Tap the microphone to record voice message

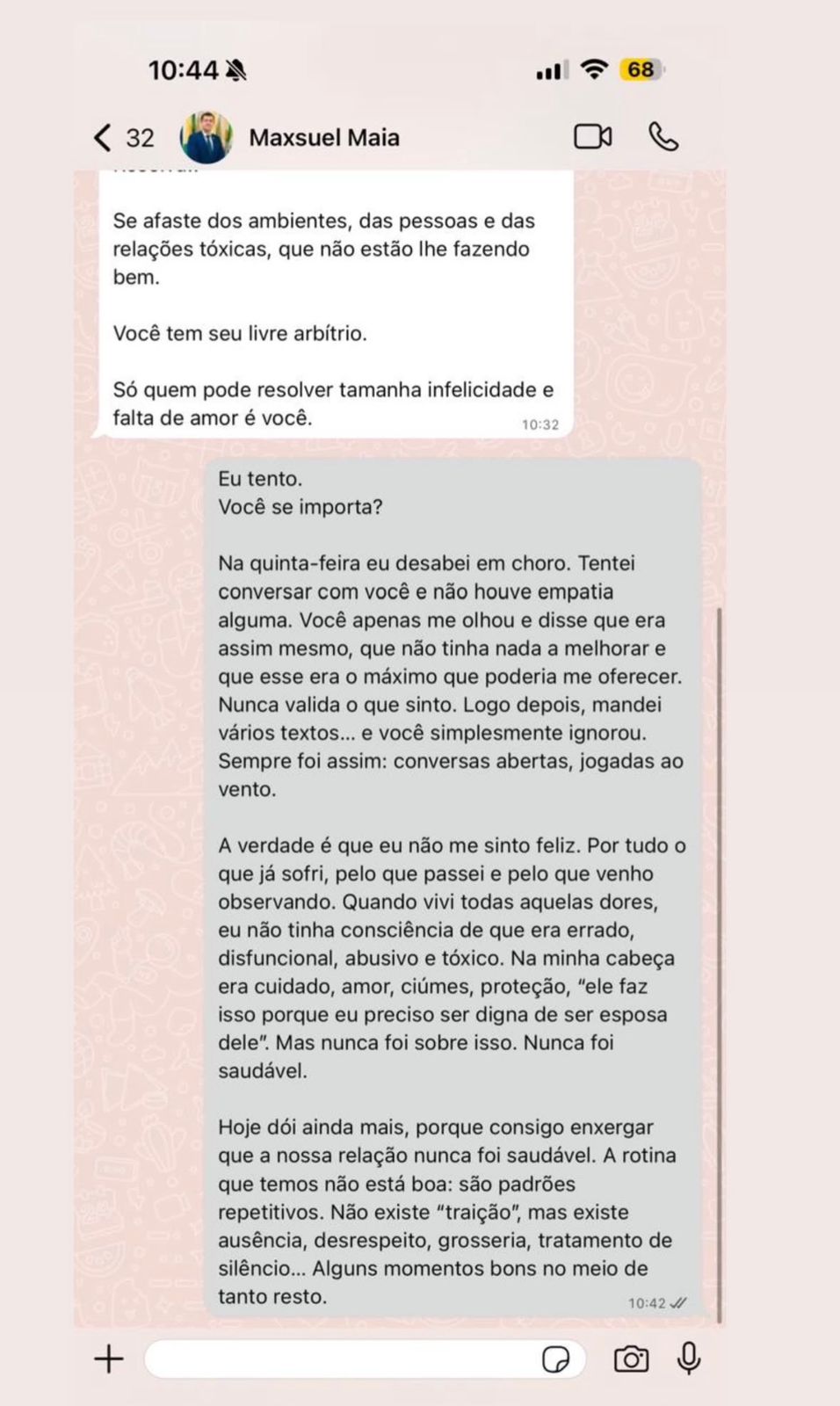pos(689,1359)
